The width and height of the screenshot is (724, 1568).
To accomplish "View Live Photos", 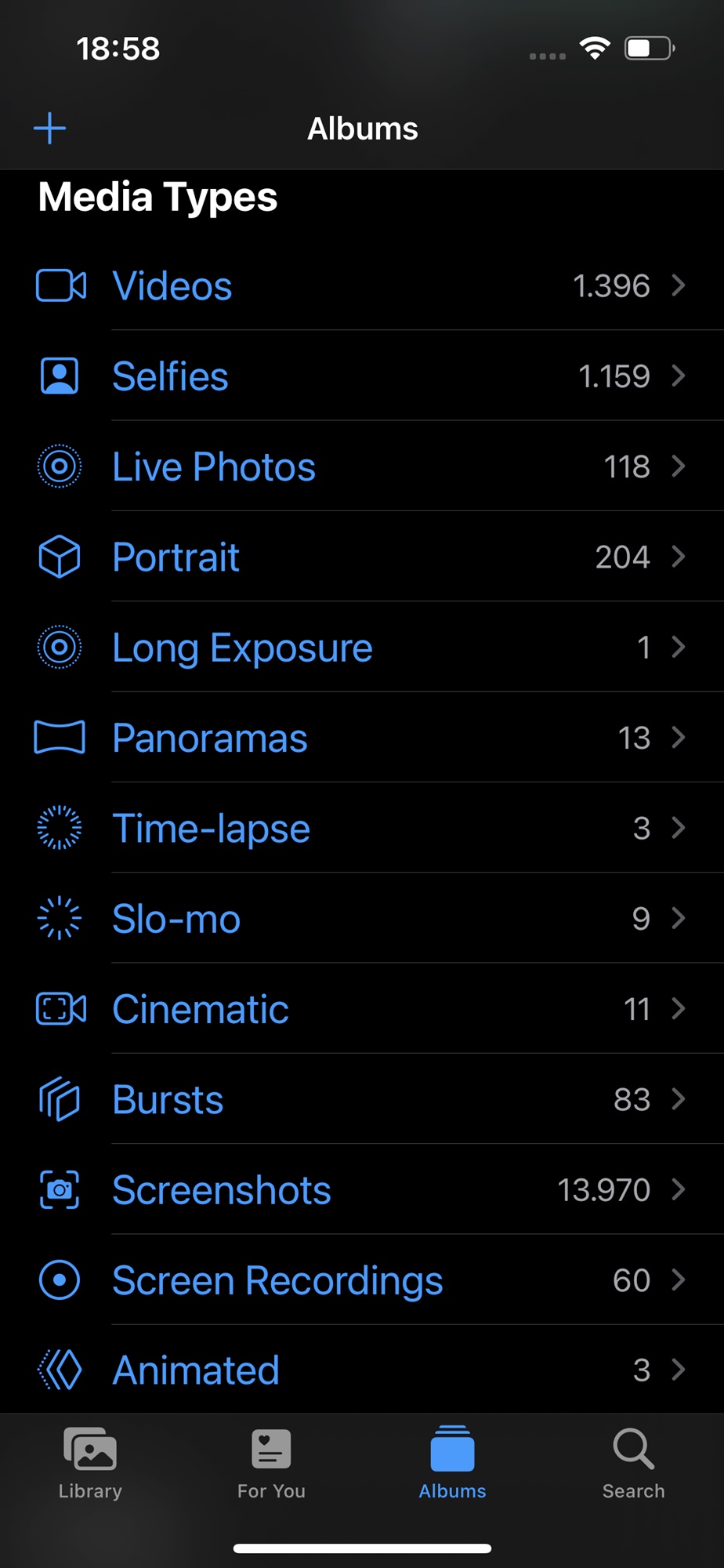I will click(x=362, y=466).
